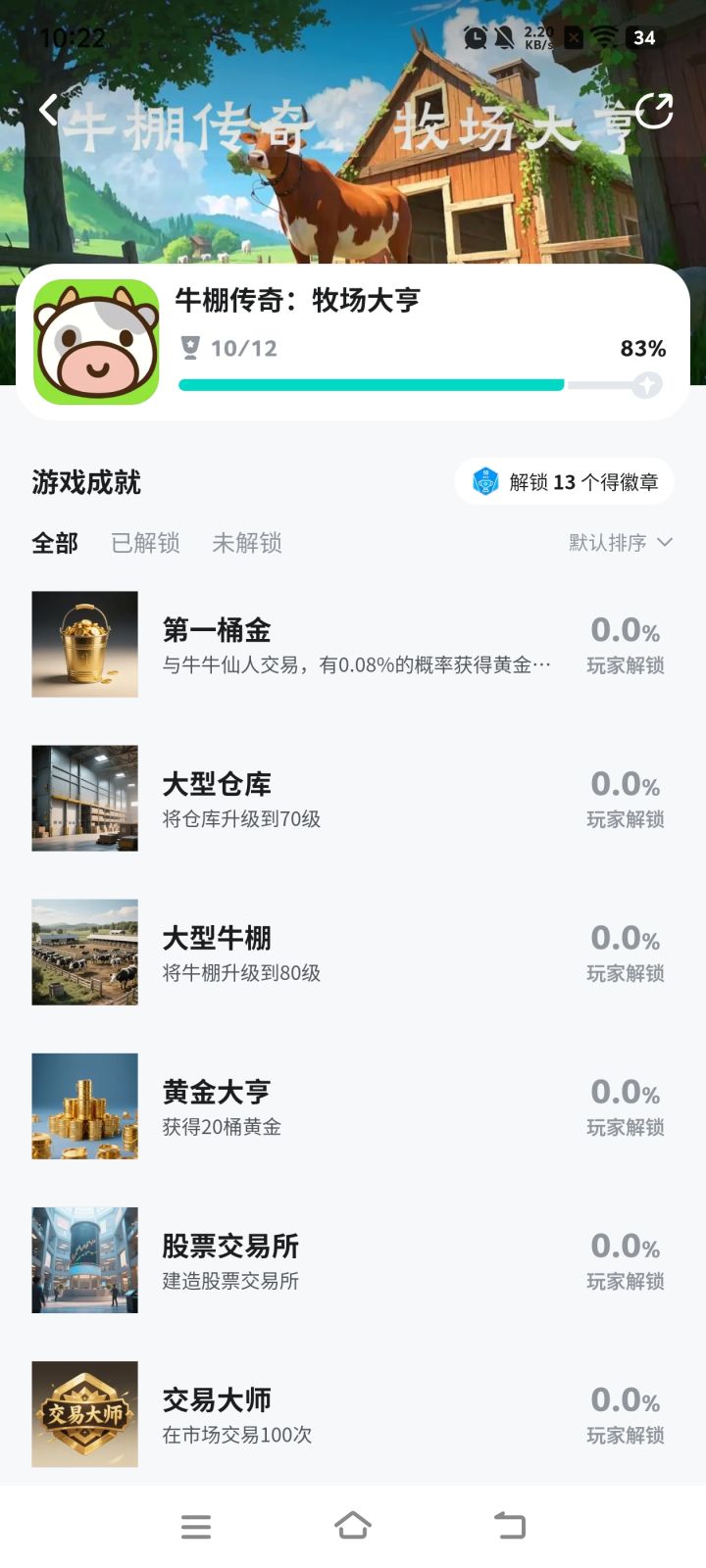Go to the system home screen
Viewport: 706px width, 1568px height.
353,1526
